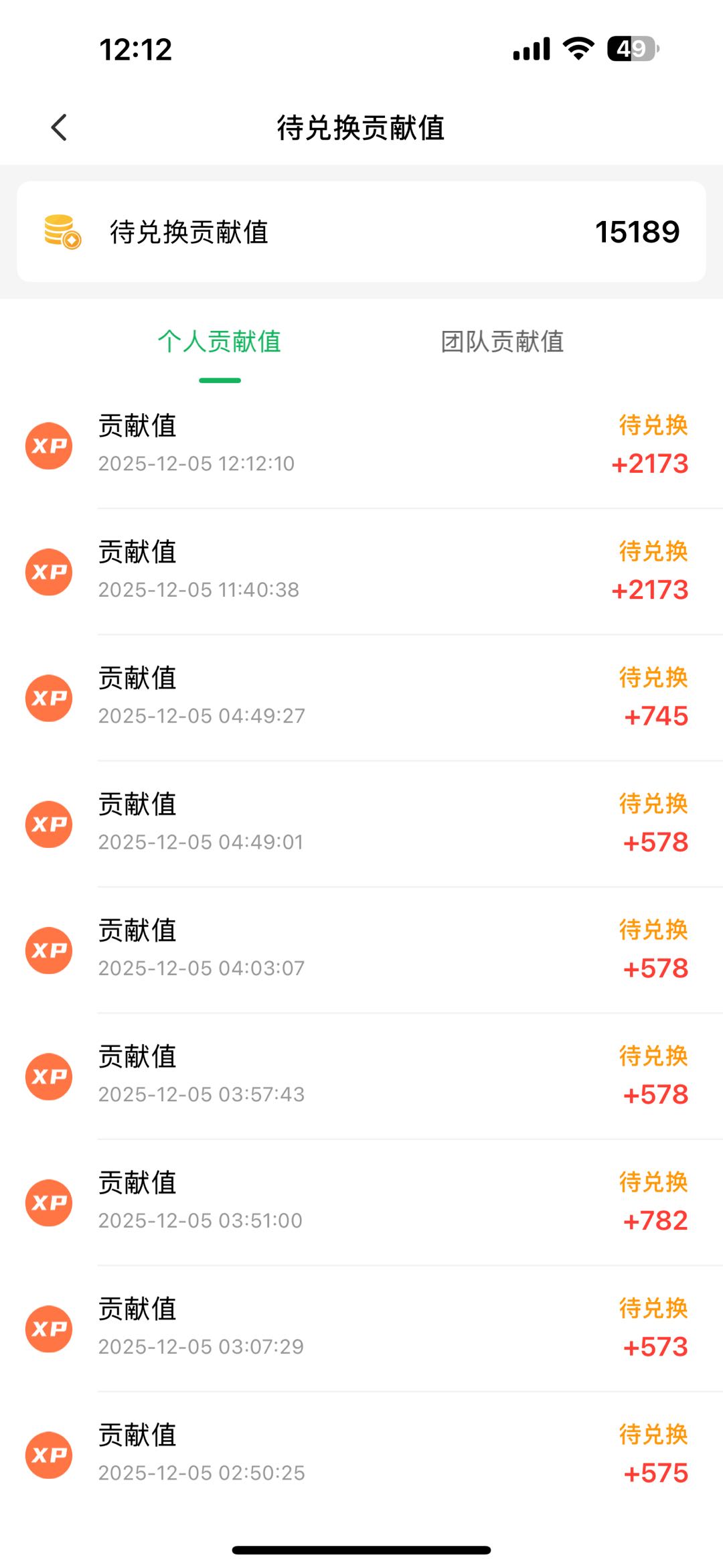
Task: Tap the XP badge on the 04:03:07 row
Action: [48, 949]
